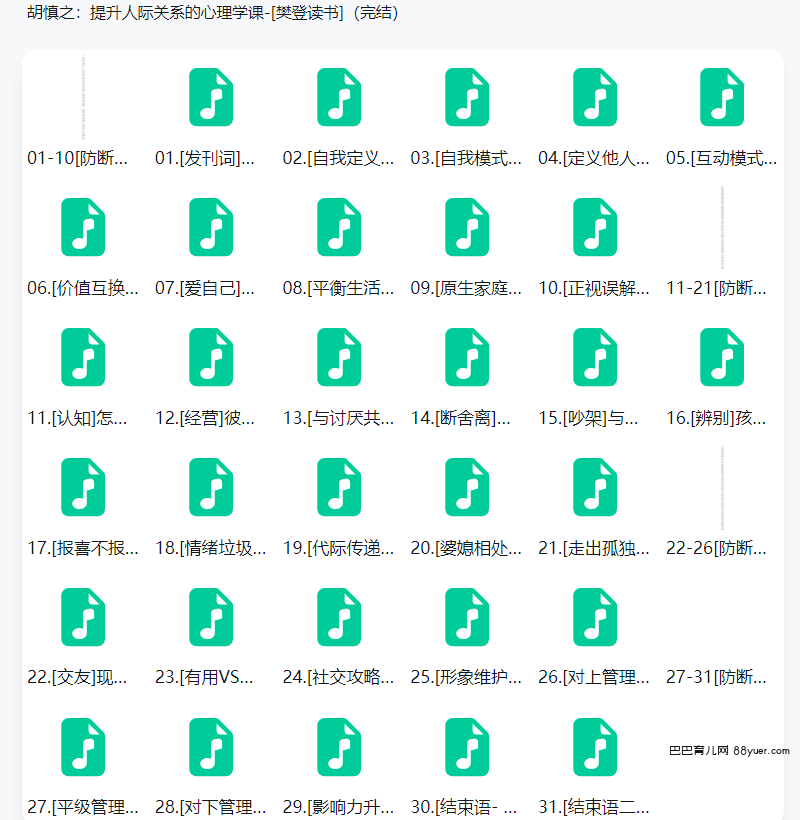Play the 23.[有用VS audio file
Image resolution: width=800 pixels, height=820 pixels.
[x=211, y=618]
